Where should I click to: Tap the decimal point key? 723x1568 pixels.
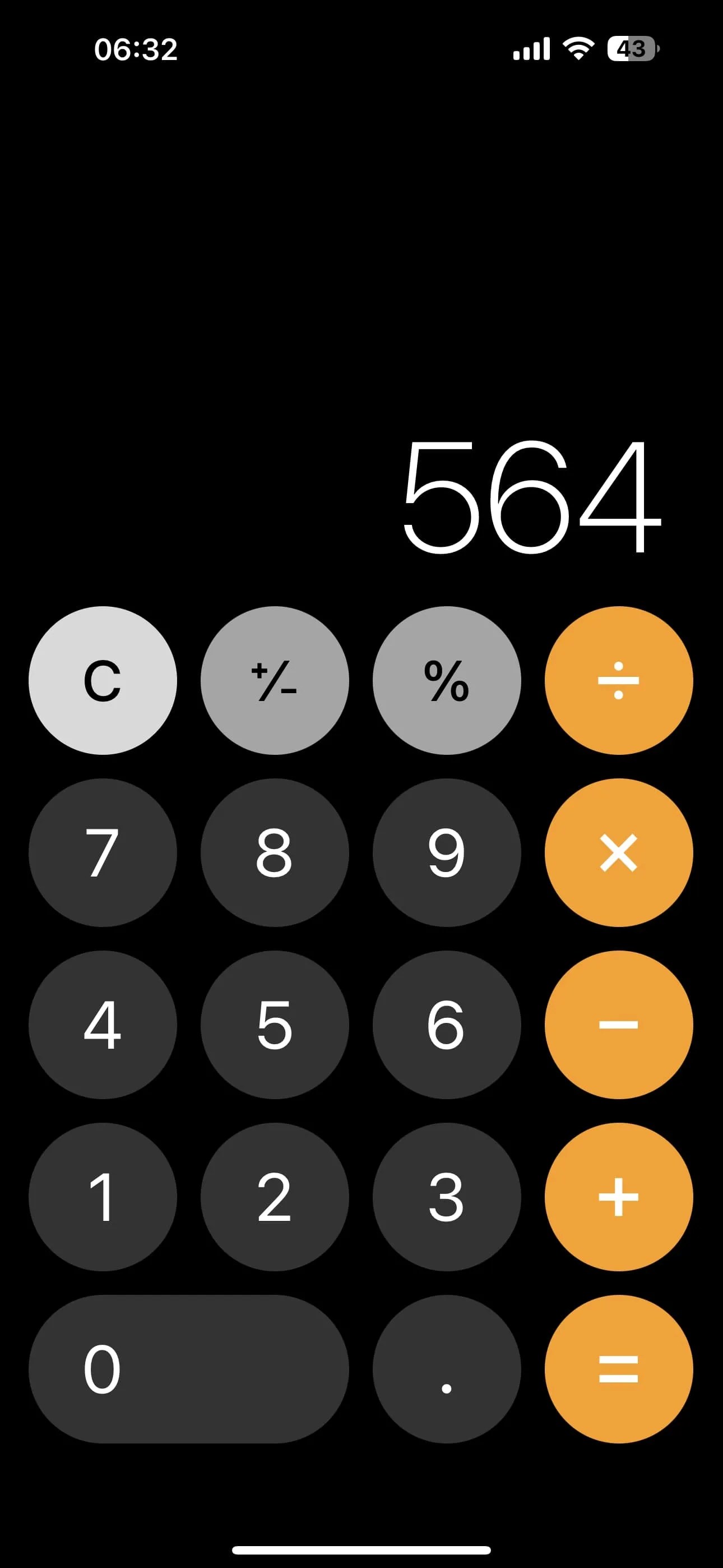[446, 1369]
